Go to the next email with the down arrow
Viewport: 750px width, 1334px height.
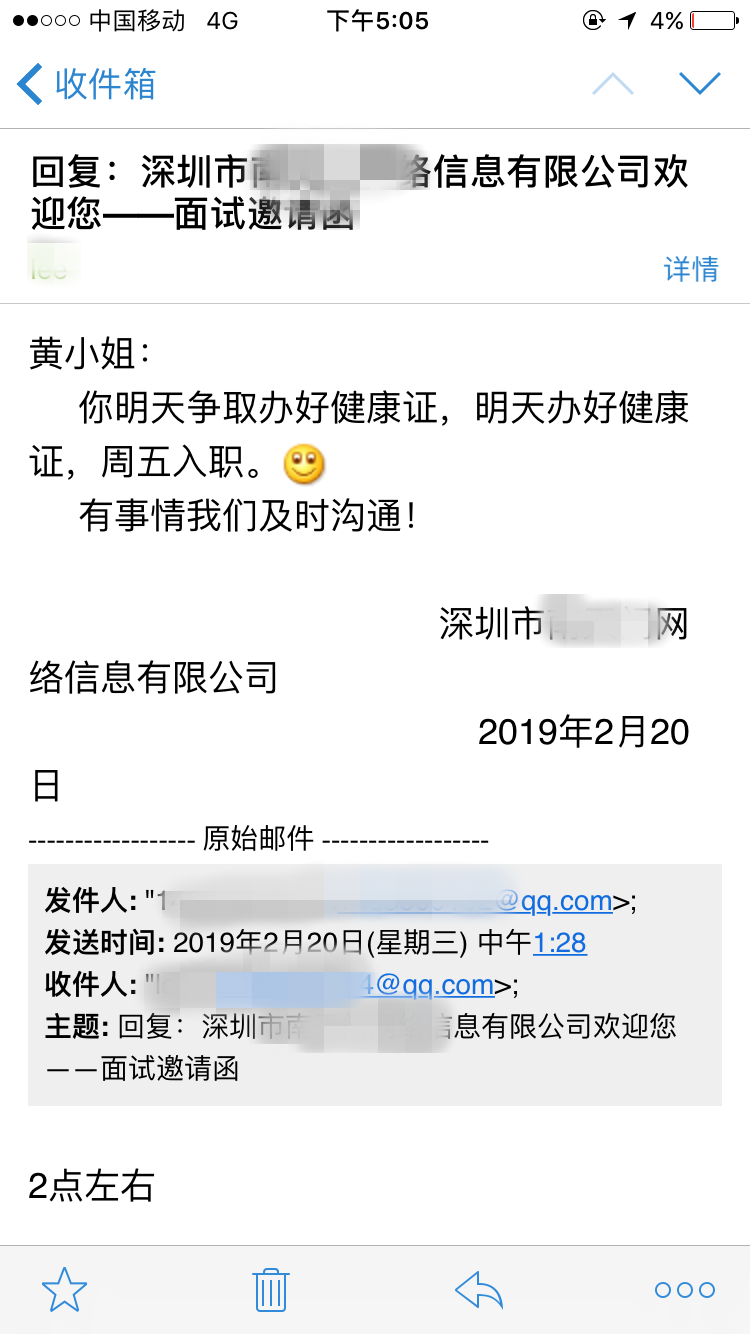point(700,84)
